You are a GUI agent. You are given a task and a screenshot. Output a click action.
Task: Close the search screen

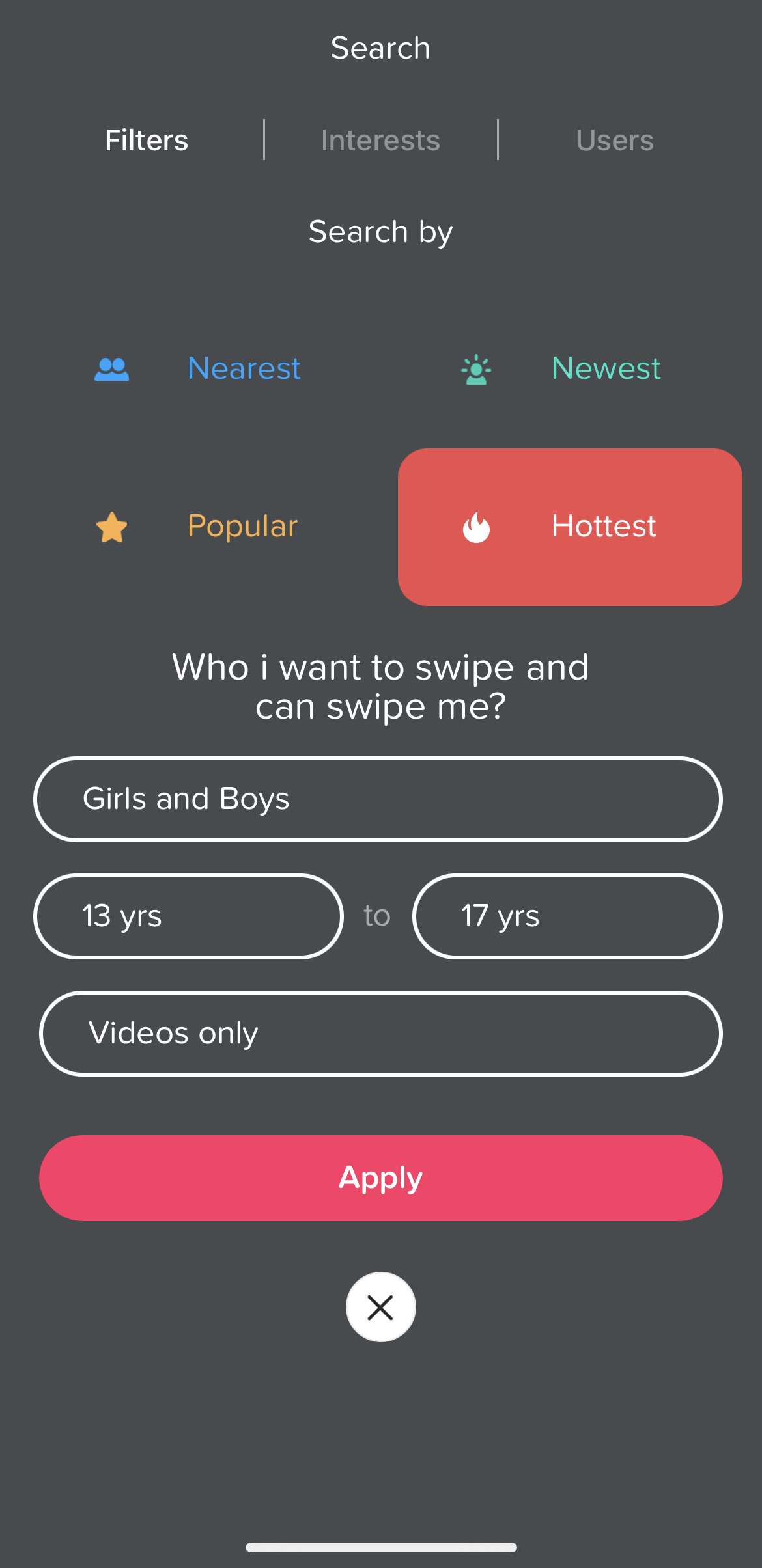pos(380,1307)
